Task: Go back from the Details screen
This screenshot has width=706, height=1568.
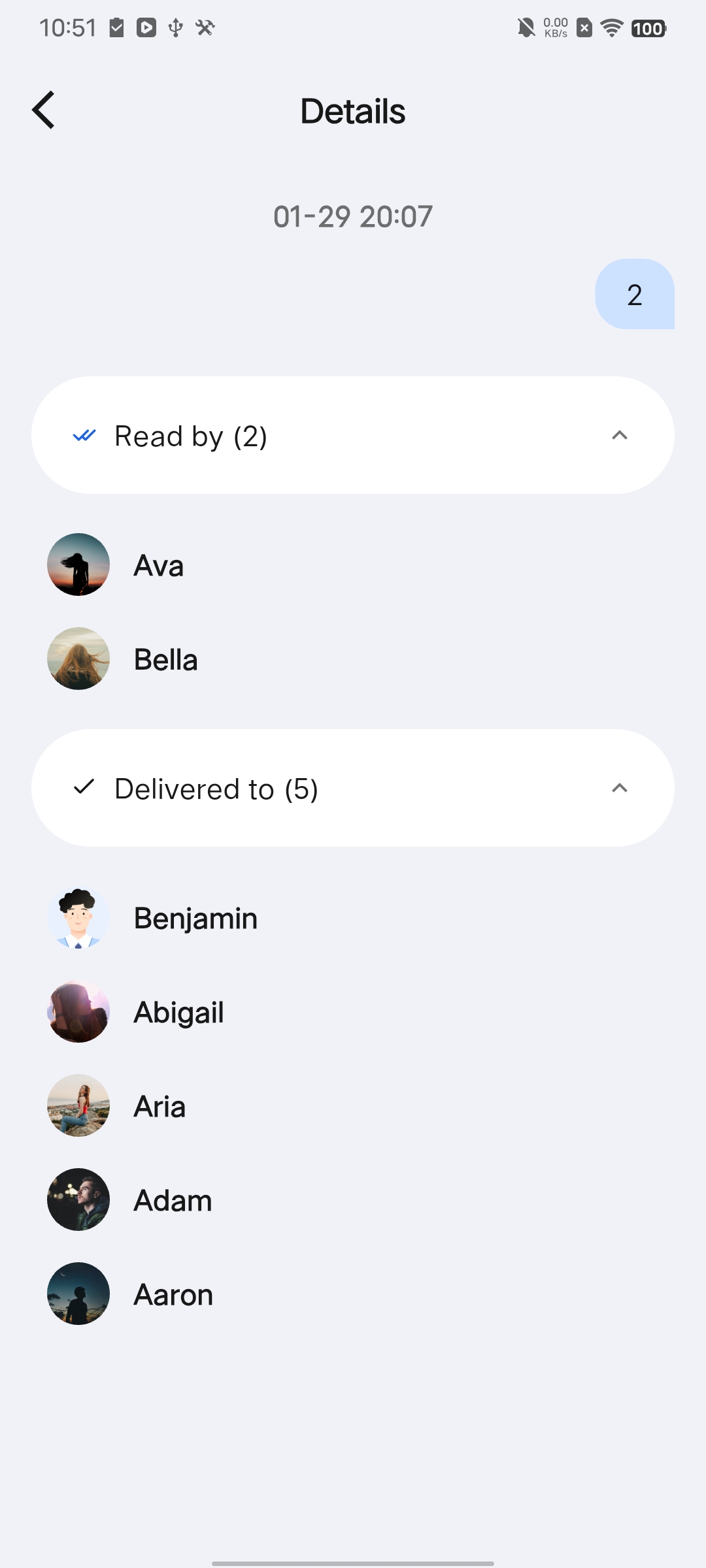Action: [x=44, y=110]
